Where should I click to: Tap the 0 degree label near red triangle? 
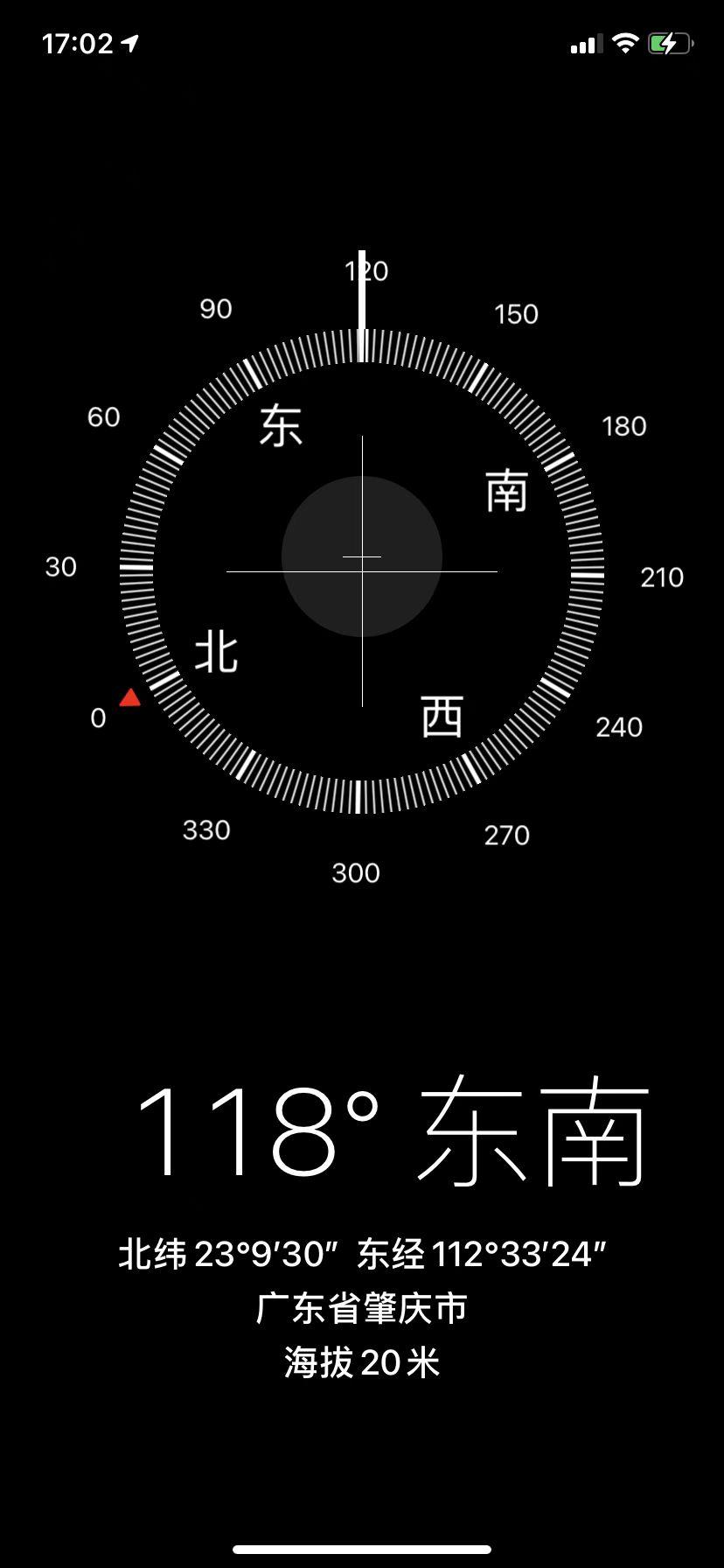(x=99, y=717)
